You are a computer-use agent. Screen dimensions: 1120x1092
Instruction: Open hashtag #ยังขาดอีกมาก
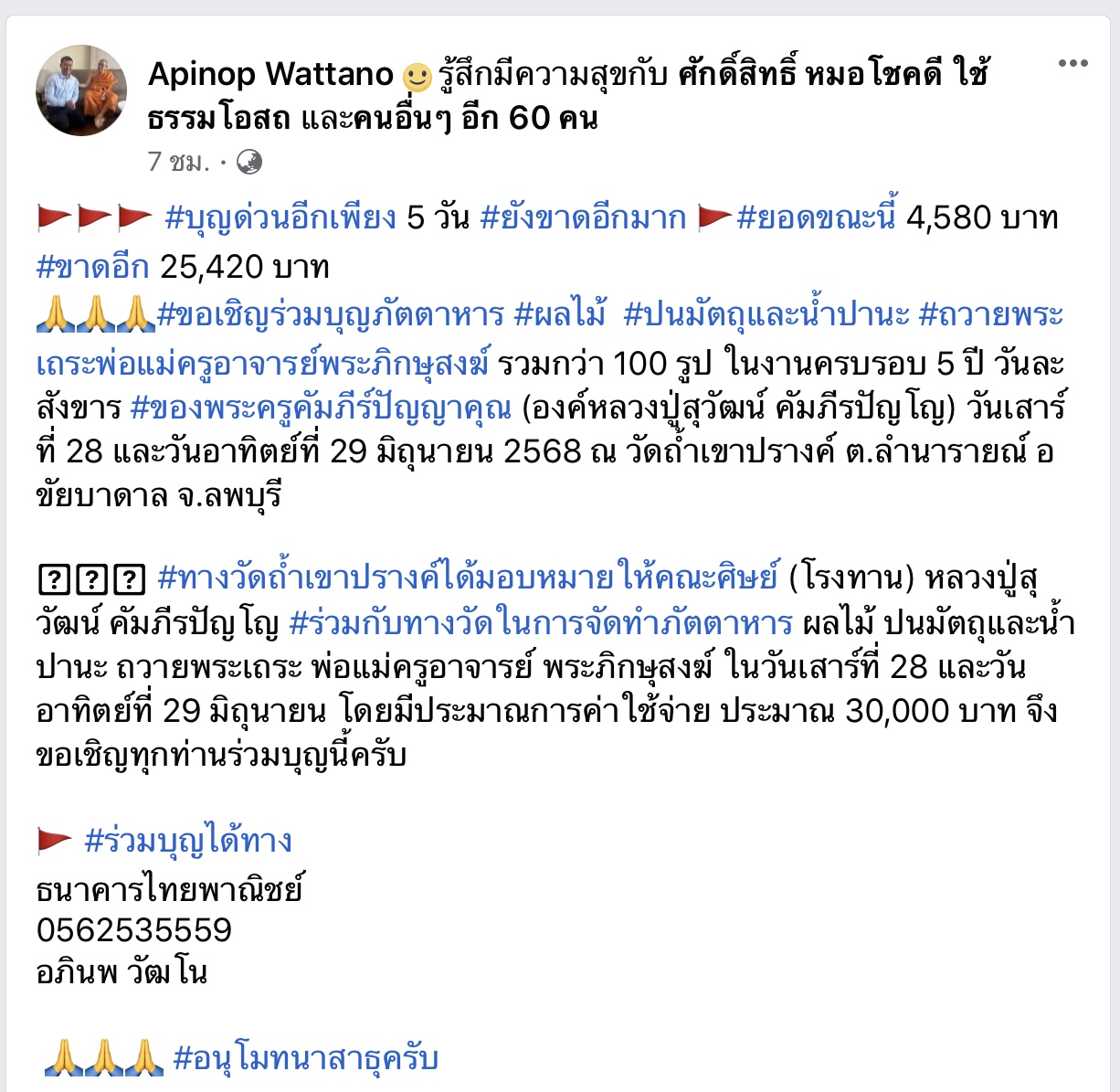[x=583, y=217]
